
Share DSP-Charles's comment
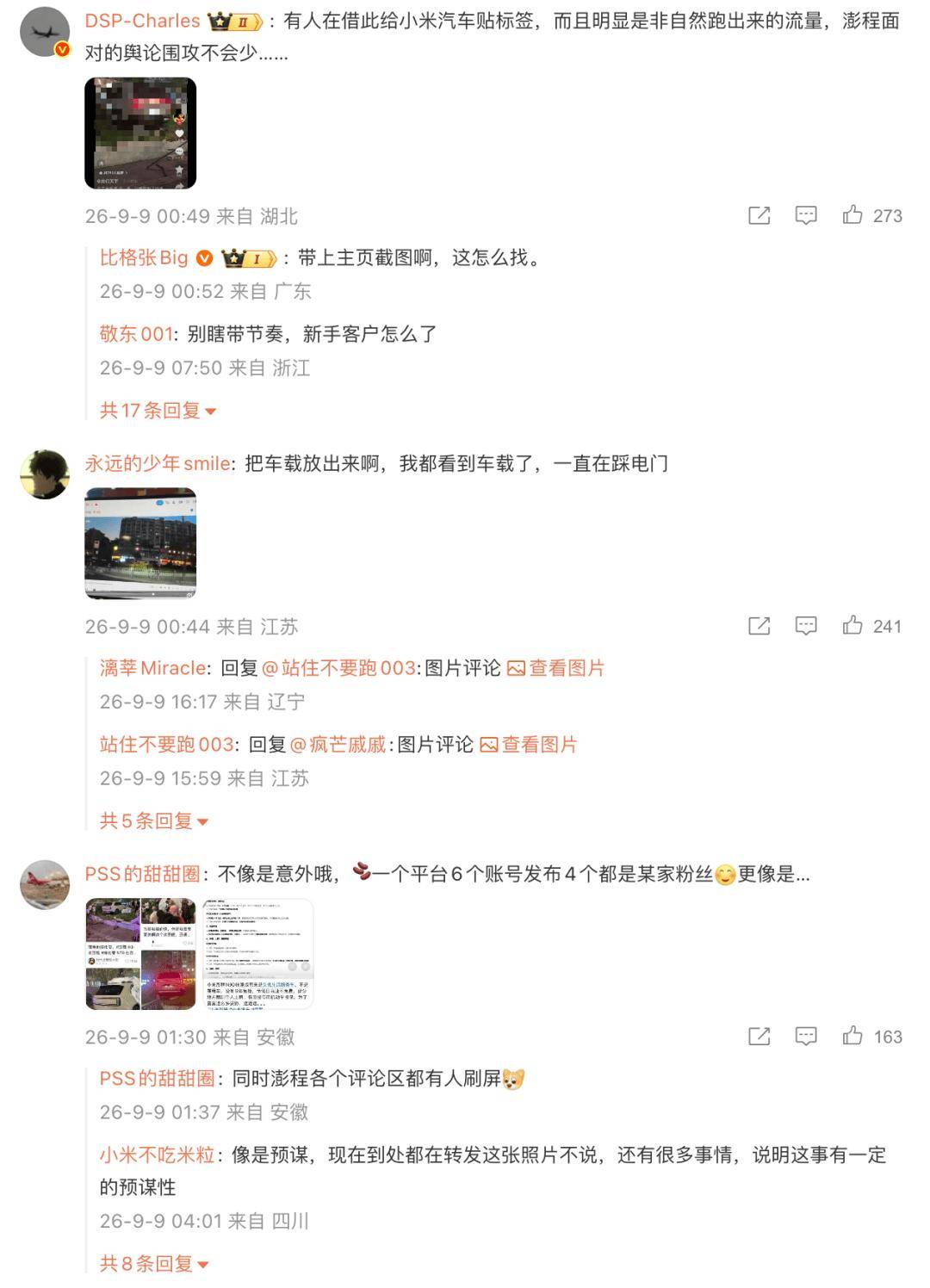[x=759, y=215]
